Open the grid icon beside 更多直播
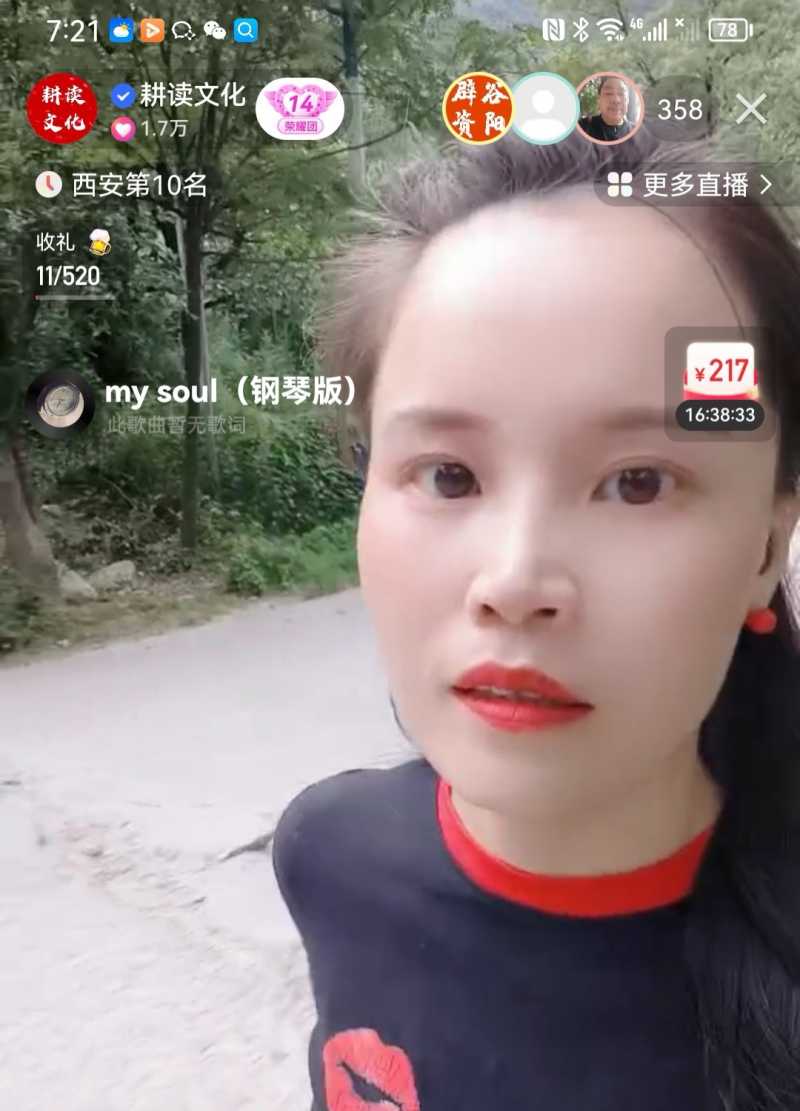The height and width of the screenshot is (1111, 800). (618, 184)
